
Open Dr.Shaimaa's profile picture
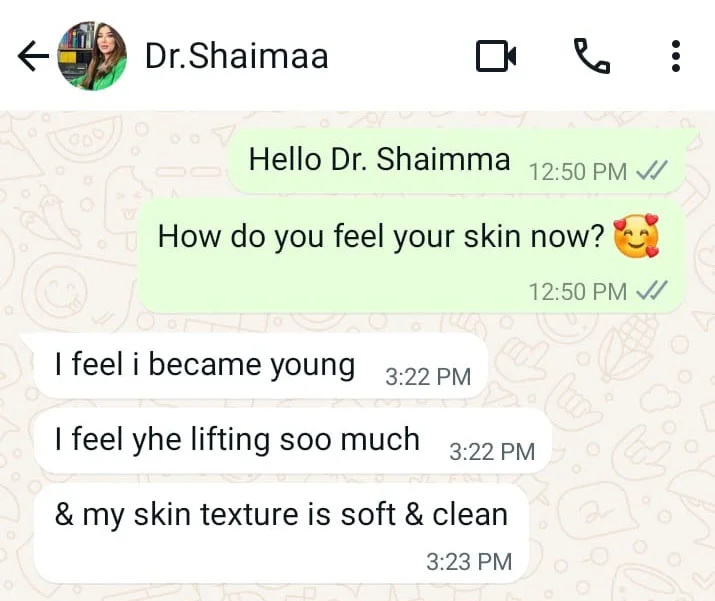[92, 57]
